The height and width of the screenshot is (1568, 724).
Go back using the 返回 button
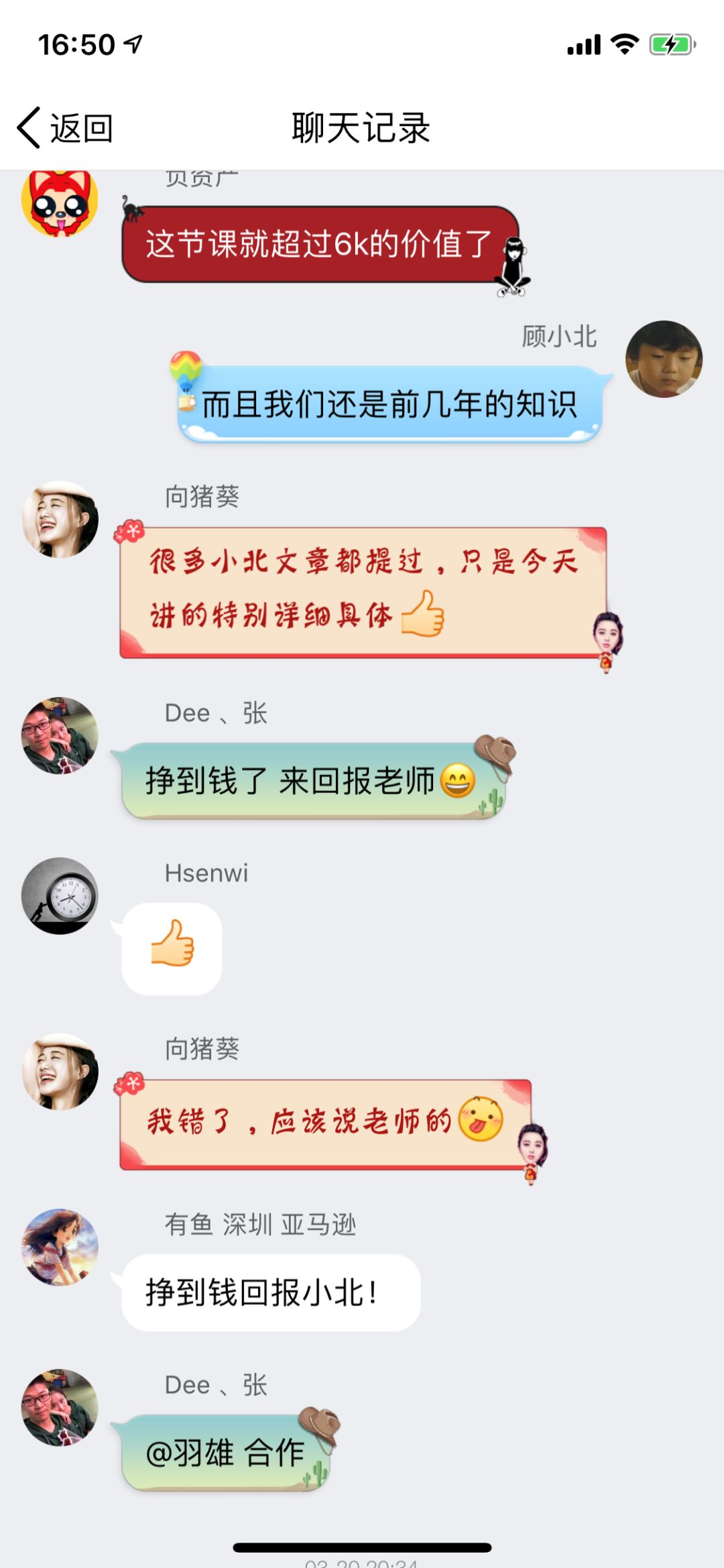coord(66,127)
